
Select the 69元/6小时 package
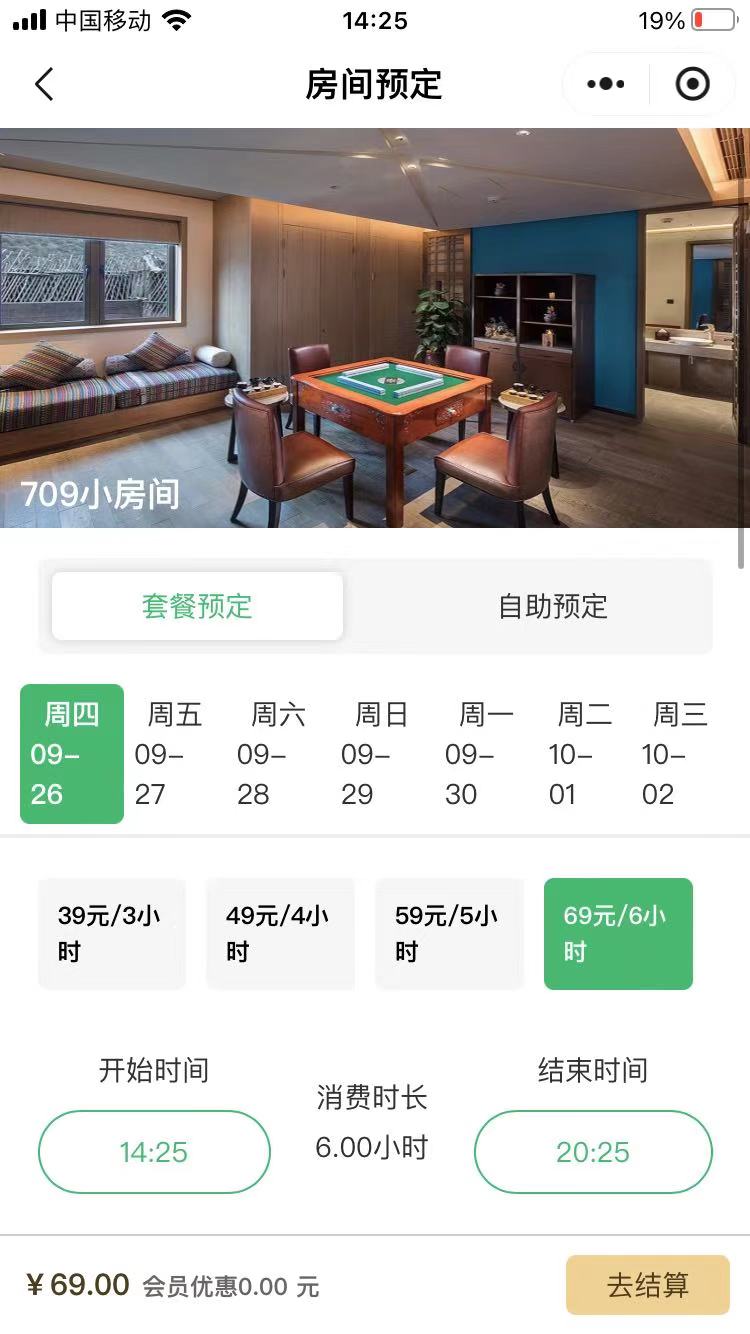pos(618,933)
